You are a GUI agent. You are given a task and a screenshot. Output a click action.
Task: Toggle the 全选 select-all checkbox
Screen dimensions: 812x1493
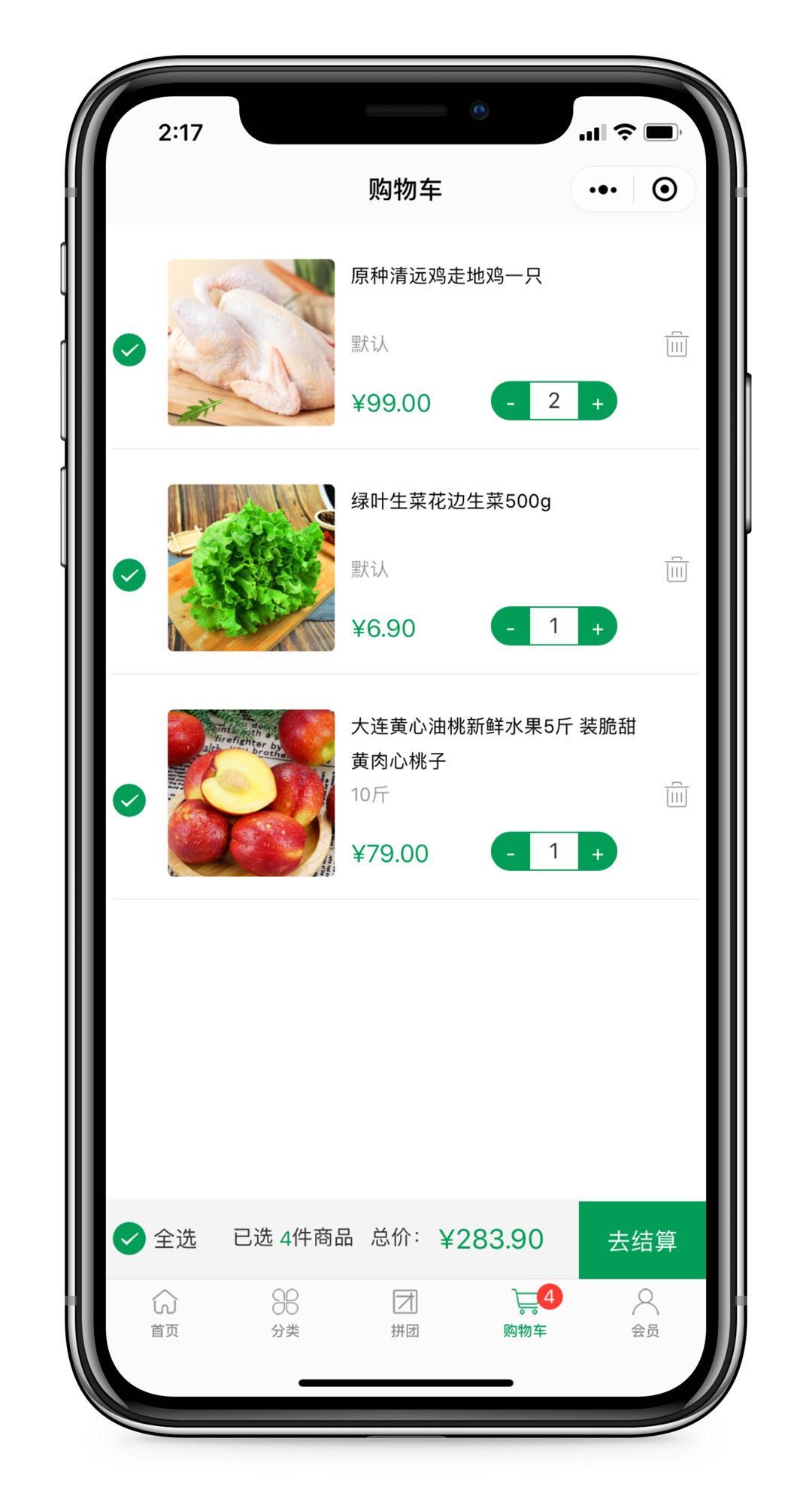pos(129,1238)
